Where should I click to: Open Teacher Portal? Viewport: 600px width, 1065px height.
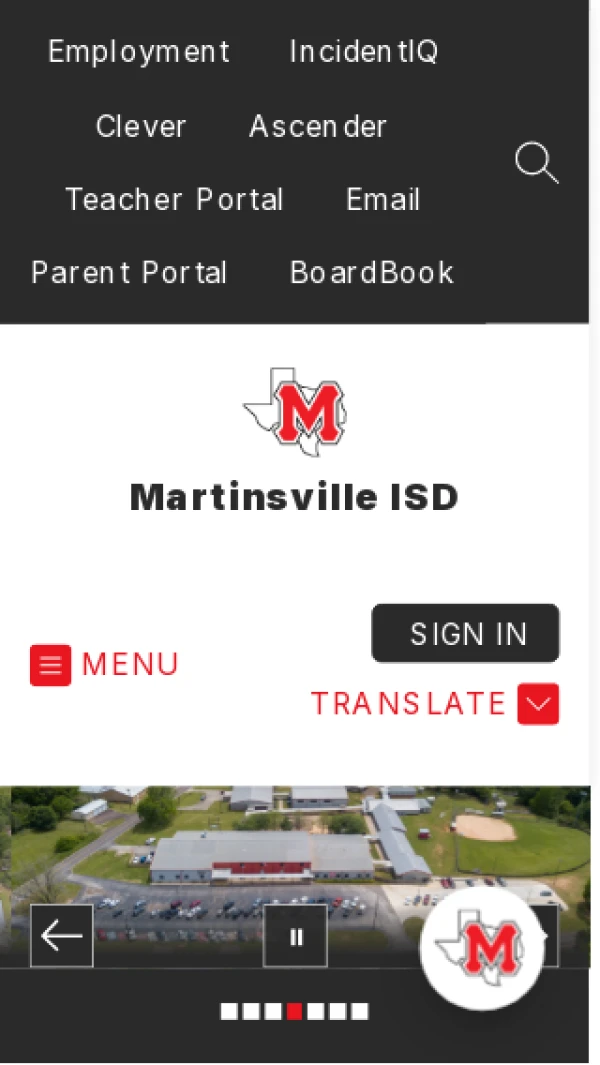[174, 200]
